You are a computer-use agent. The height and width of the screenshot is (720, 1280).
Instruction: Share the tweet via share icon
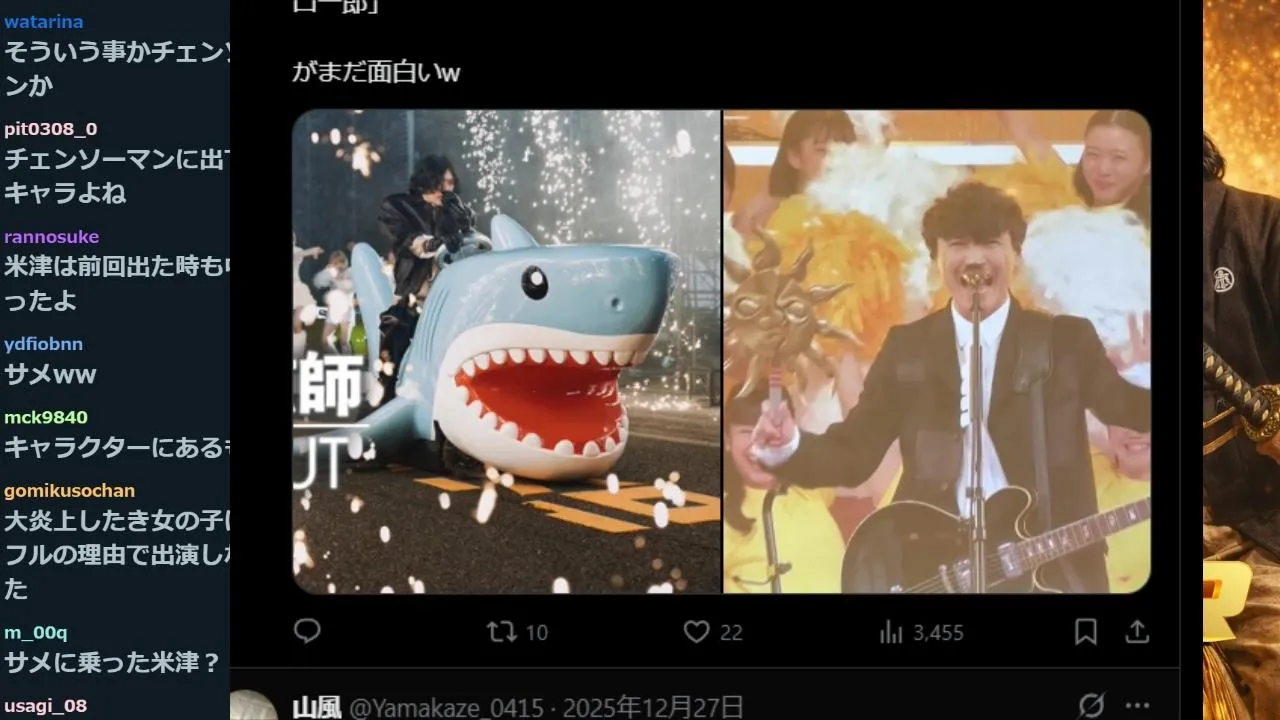tap(1137, 631)
